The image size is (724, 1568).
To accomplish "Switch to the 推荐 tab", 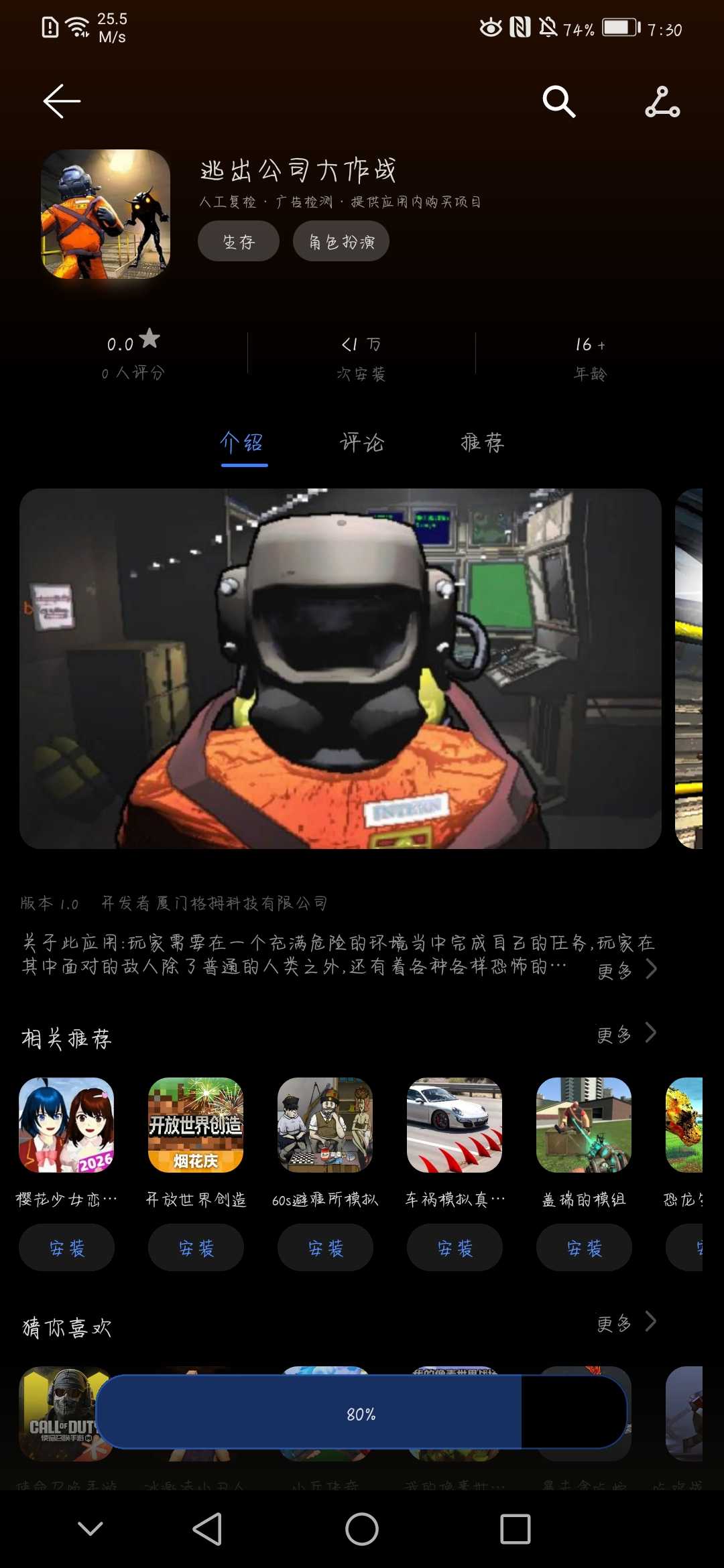I will point(483,442).
